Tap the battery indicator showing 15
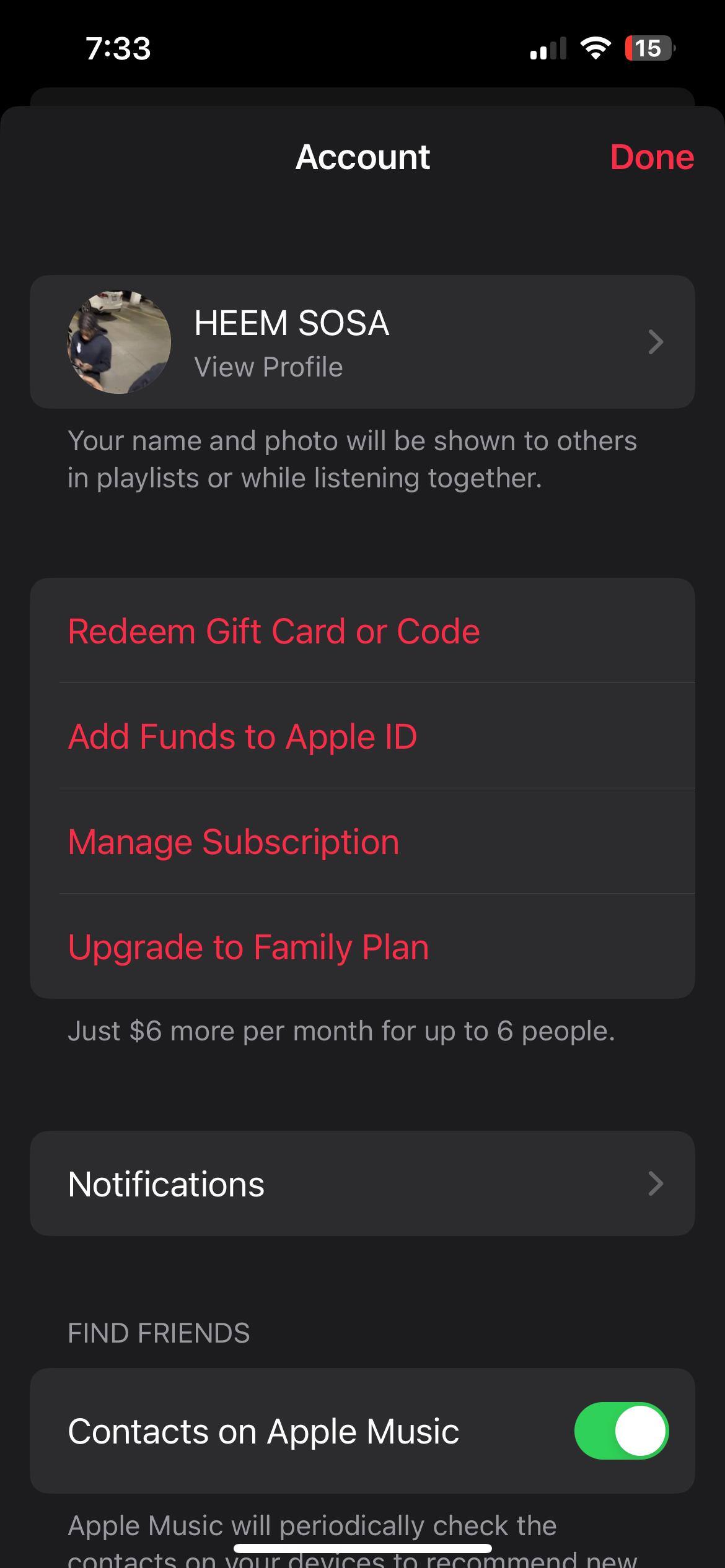 tap(648, 48)
